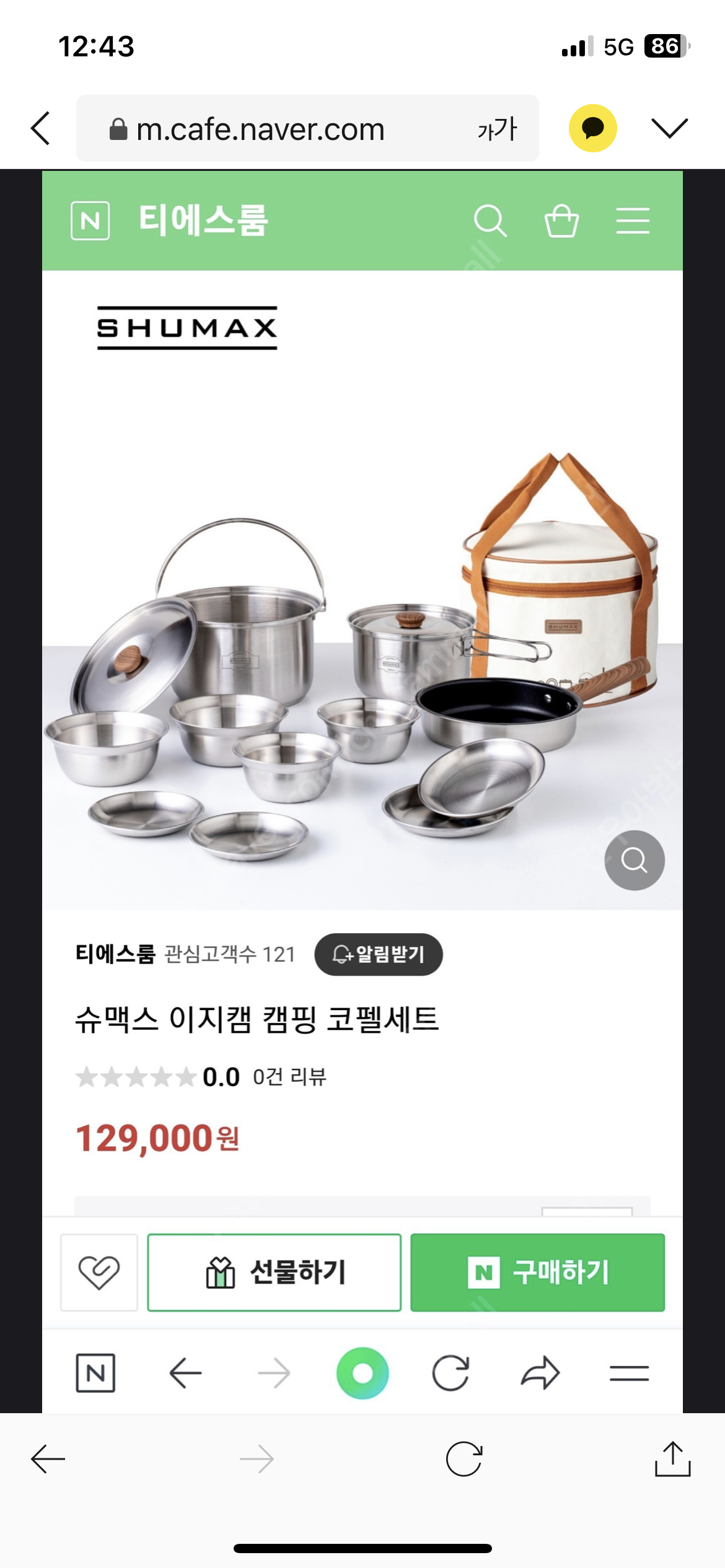The image size is (725, 1568).
Task: Open the store hamburger menu
Action: (633, 220)
